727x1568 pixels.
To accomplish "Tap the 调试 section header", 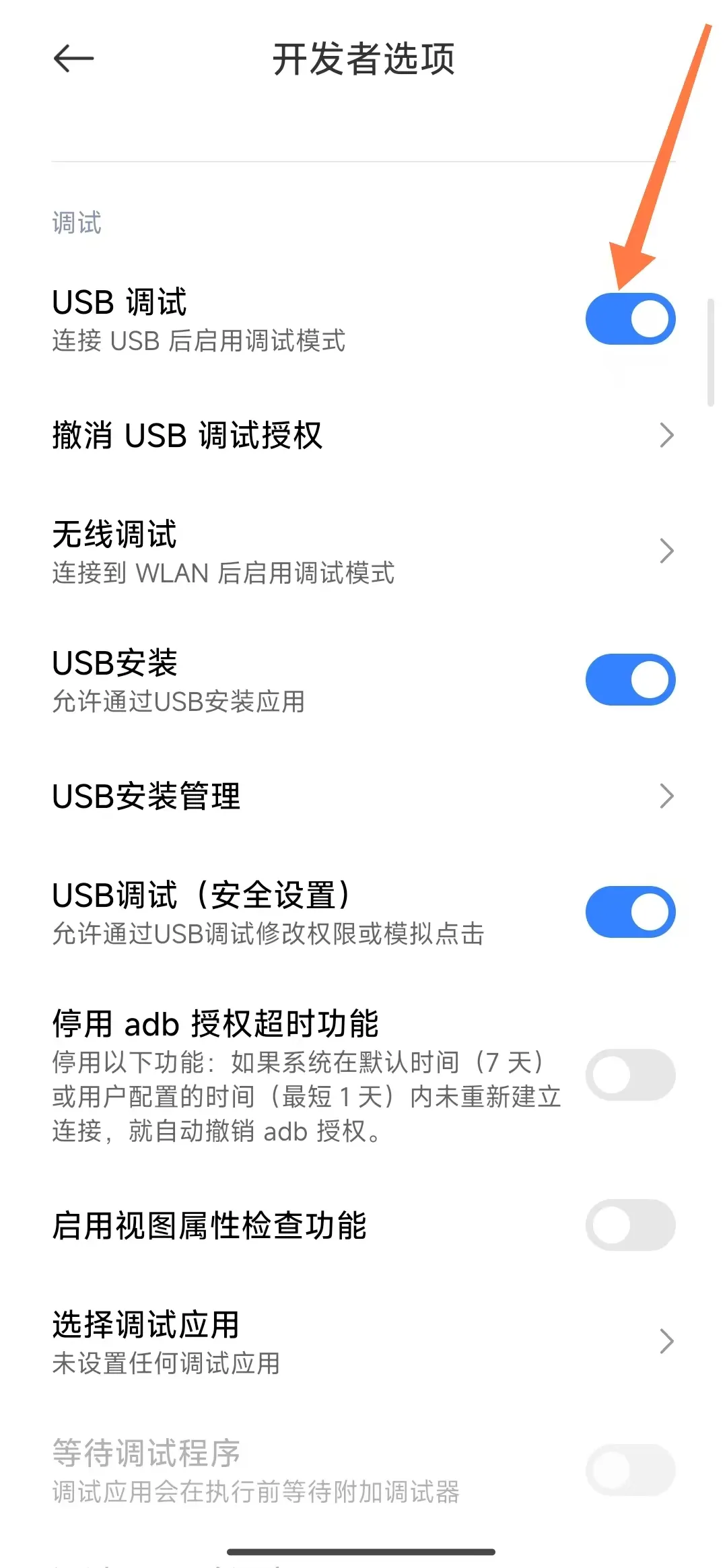I will coord(75,224).
